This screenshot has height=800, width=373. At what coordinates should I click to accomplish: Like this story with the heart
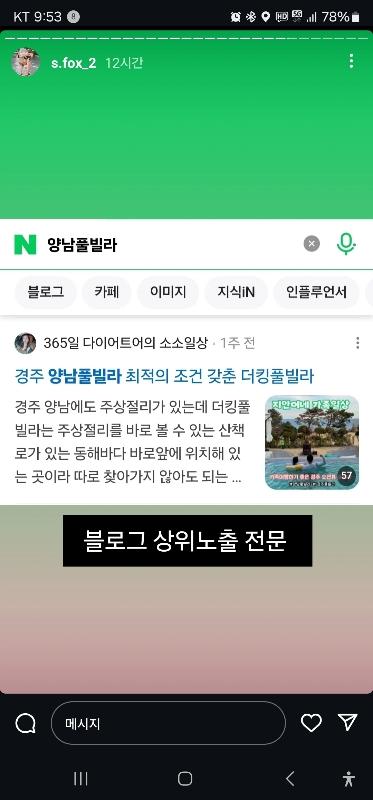tap(311, 723)
